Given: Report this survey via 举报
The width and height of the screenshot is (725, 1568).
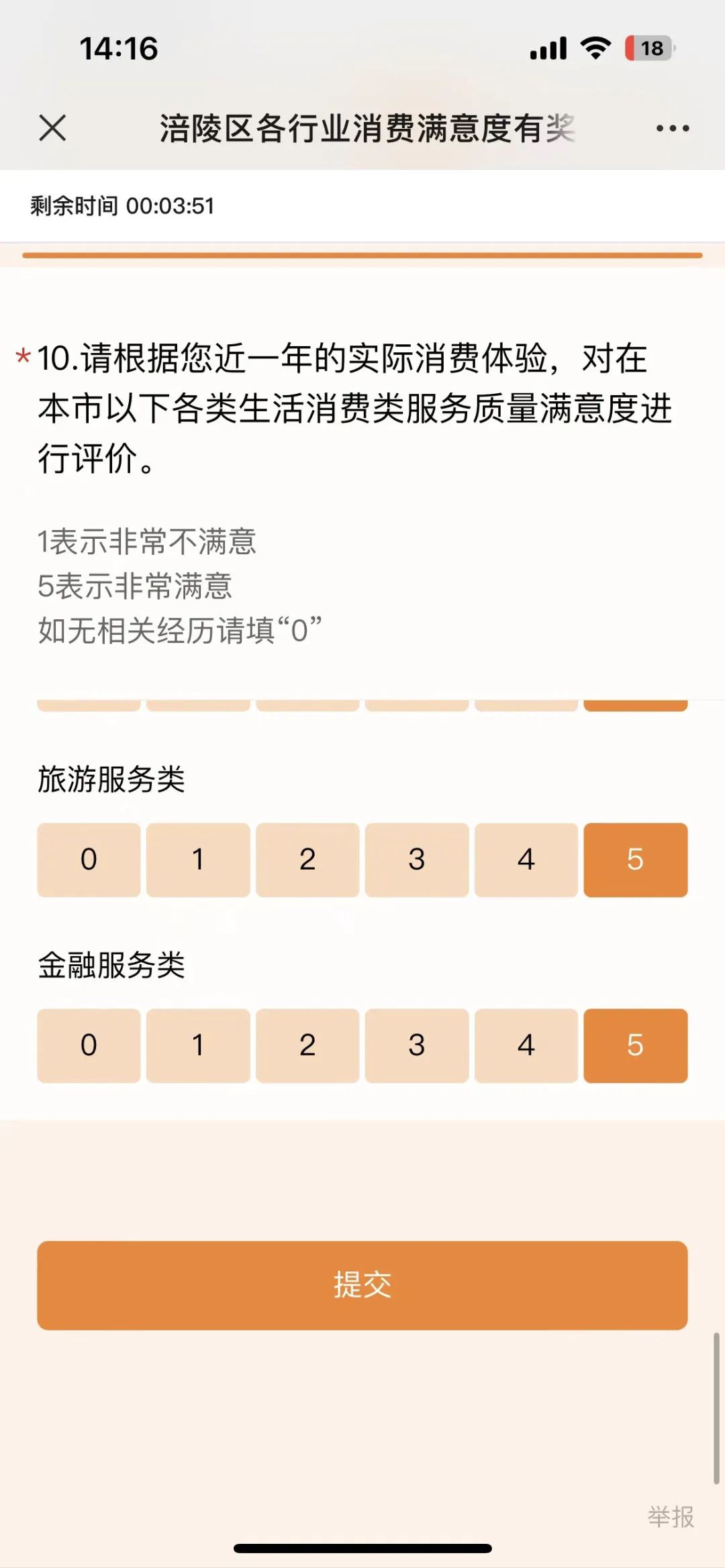Looking at the screenshot, I should click(x=671, y=1516).
